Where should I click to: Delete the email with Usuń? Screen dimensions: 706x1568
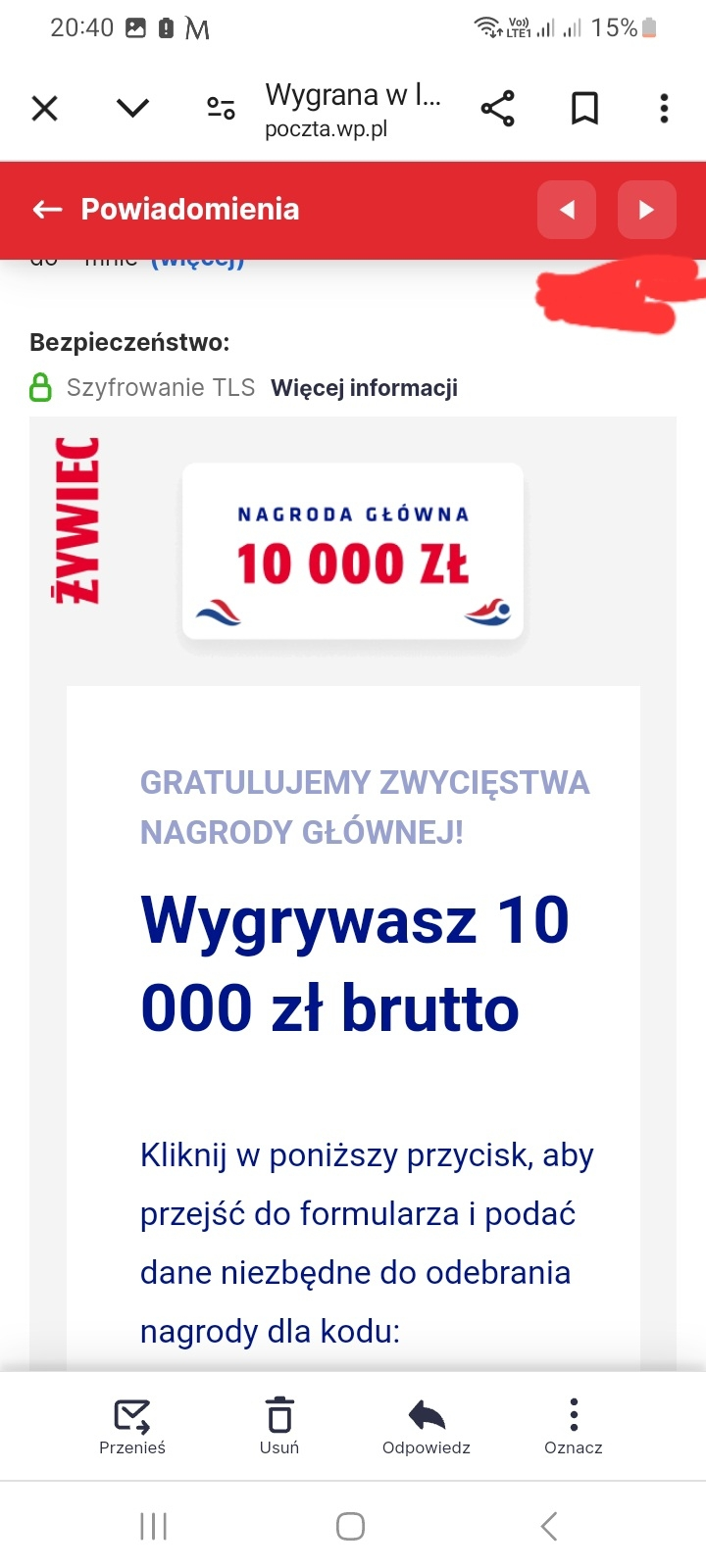[x=279, y=1425]
